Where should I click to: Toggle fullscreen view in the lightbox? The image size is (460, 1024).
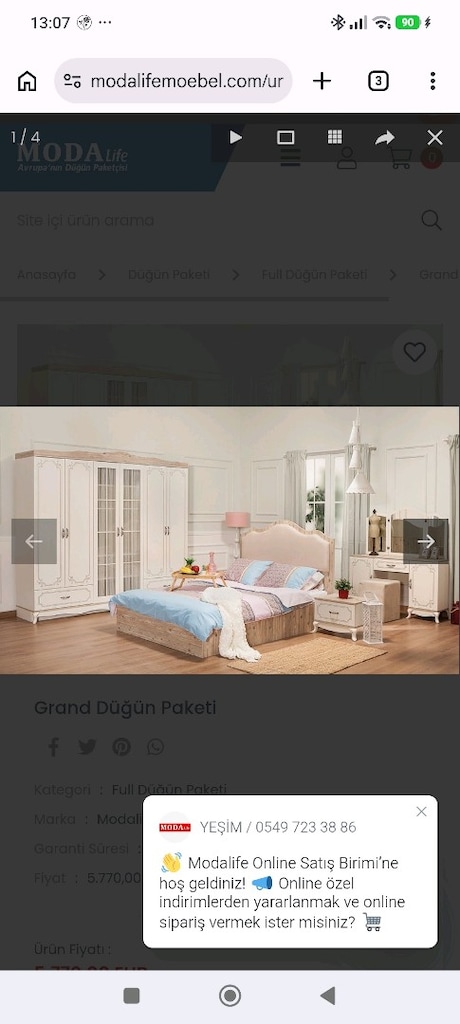coord(286,137)
